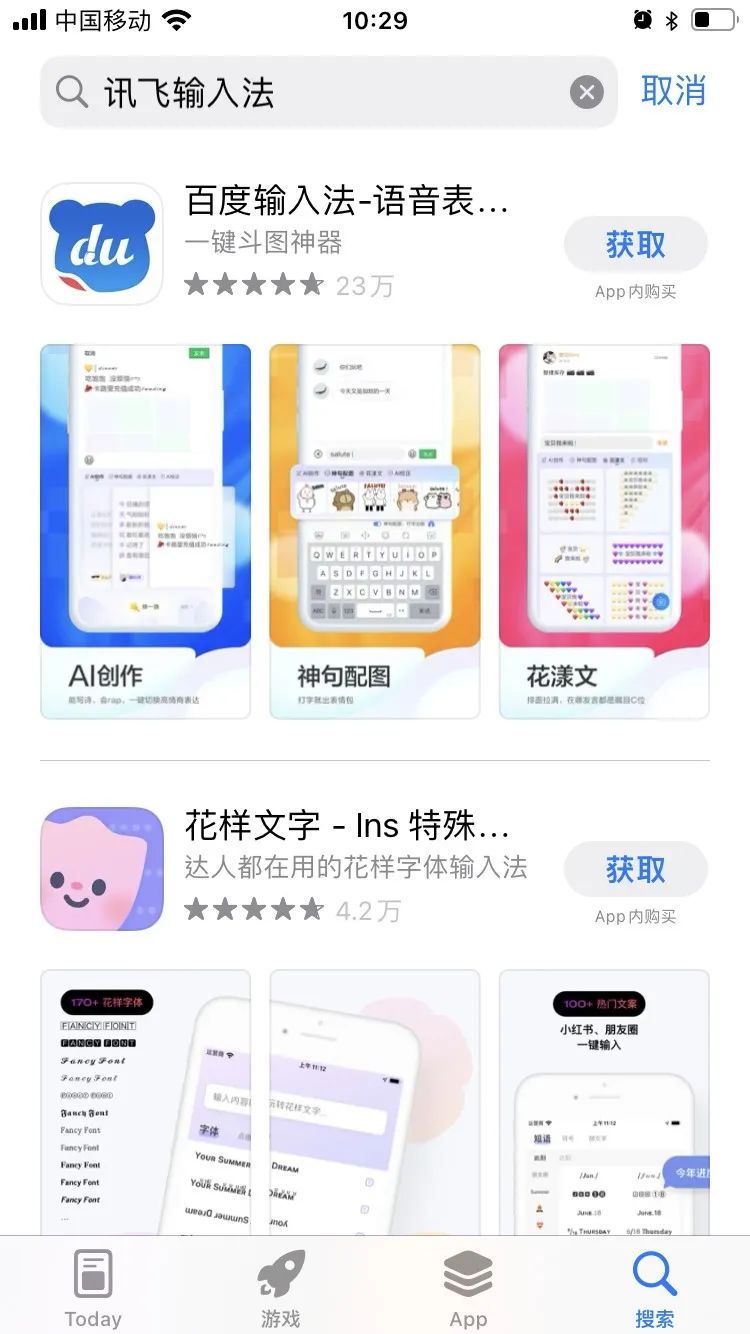Clear the search text with the x icon

coord(587,93)
